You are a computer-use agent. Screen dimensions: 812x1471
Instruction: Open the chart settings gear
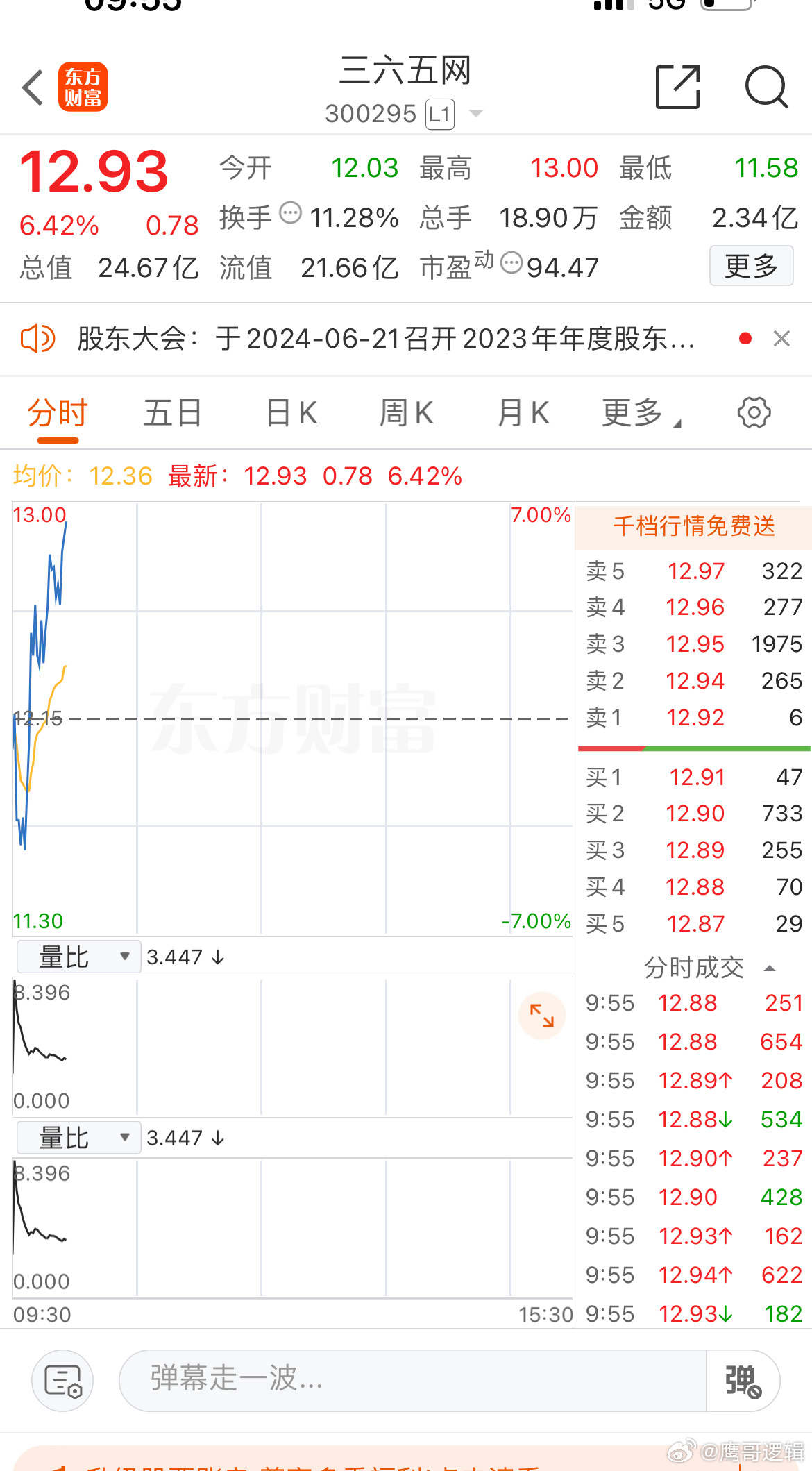coord(753,412)
